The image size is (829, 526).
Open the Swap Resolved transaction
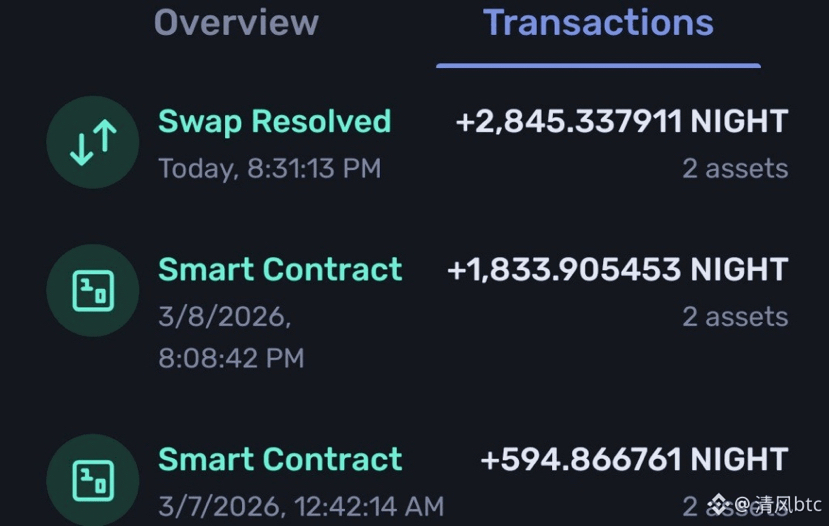[x=417, y=143]
